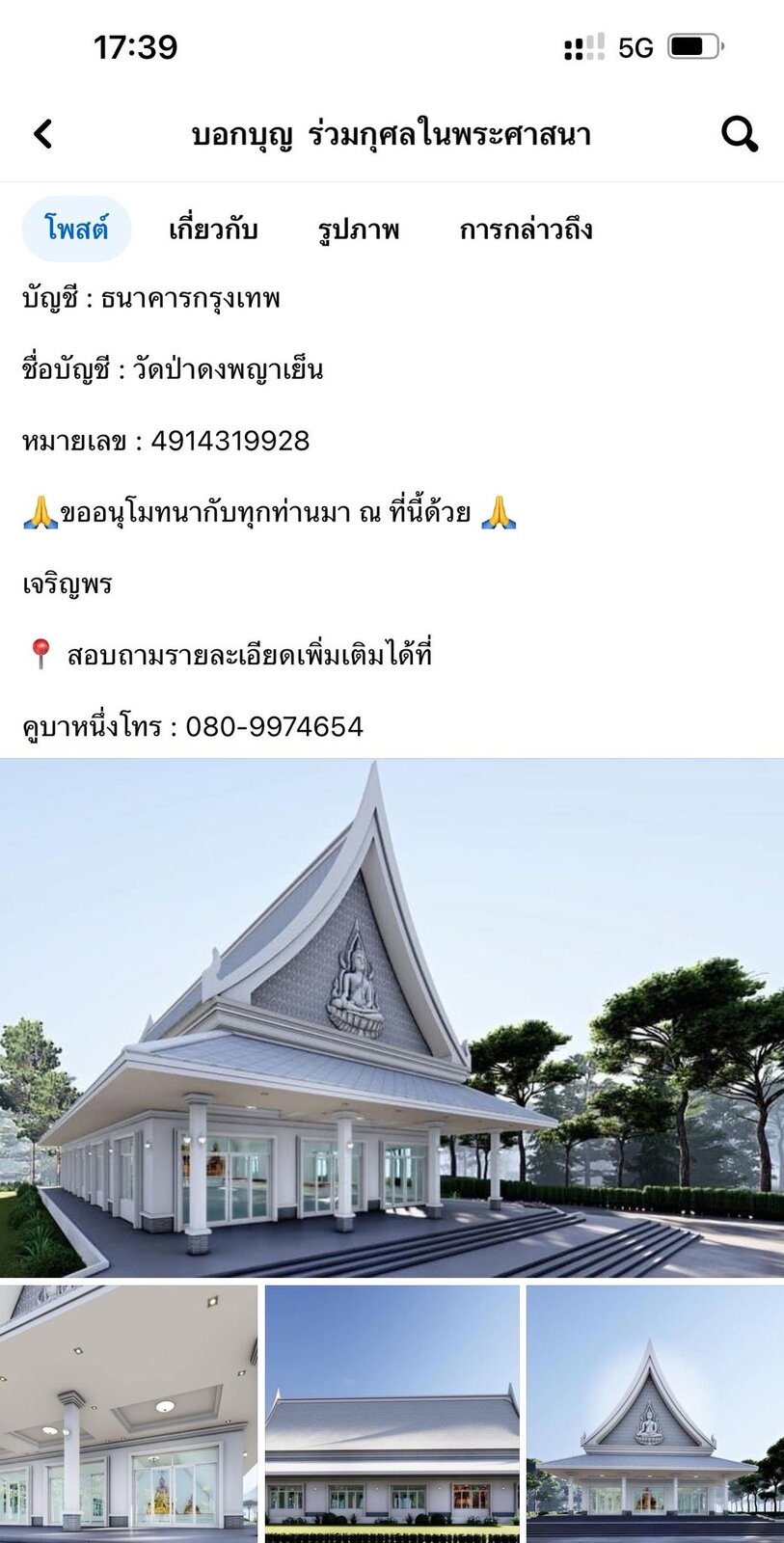Switch to the เกี่ยวกับ tab
The width and height of the screenshot is (784, 1543).
[213, 230]
